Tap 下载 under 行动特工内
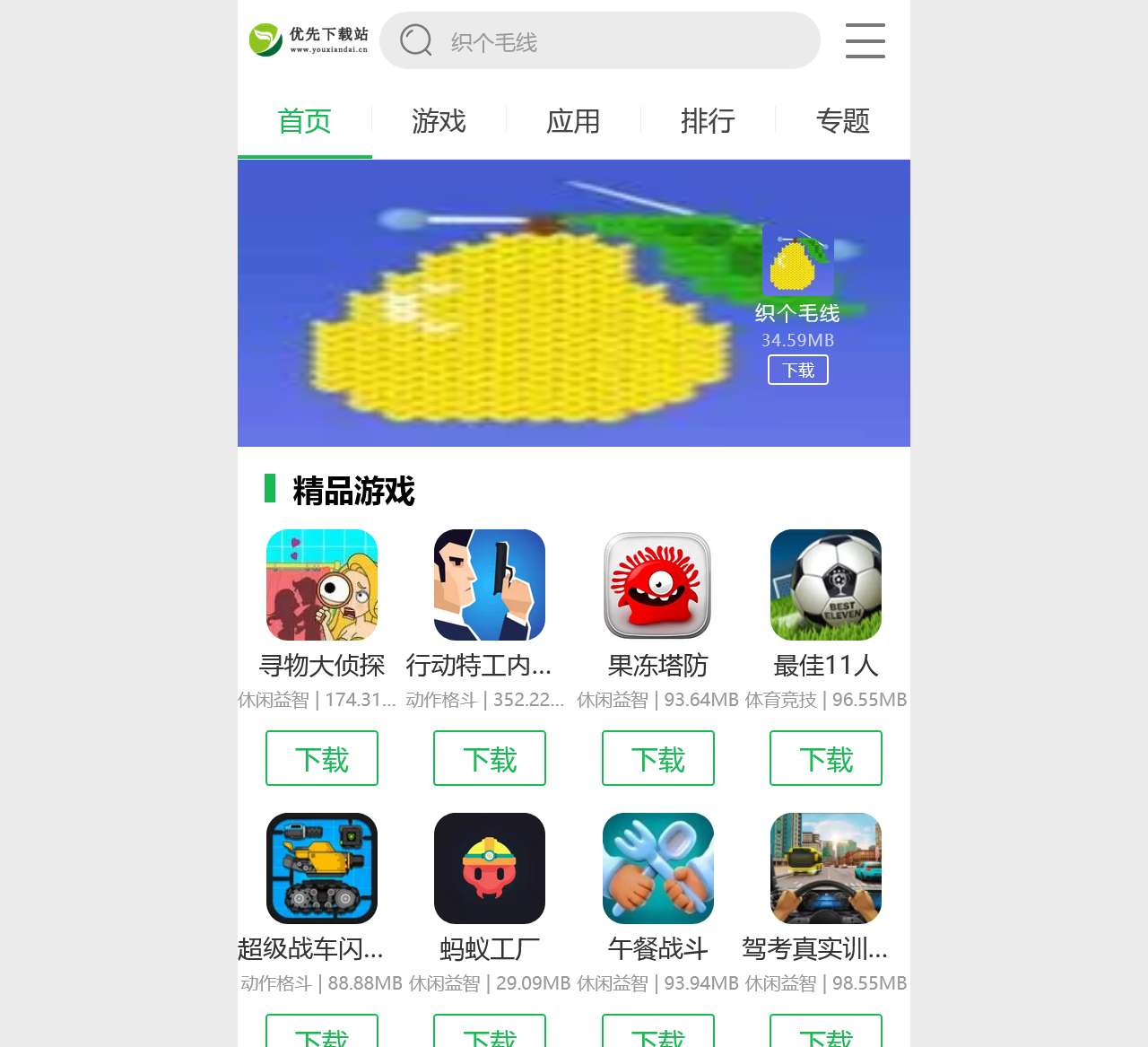The width and height of the screenshot is (1148, 1047). [x=490, y=758]
